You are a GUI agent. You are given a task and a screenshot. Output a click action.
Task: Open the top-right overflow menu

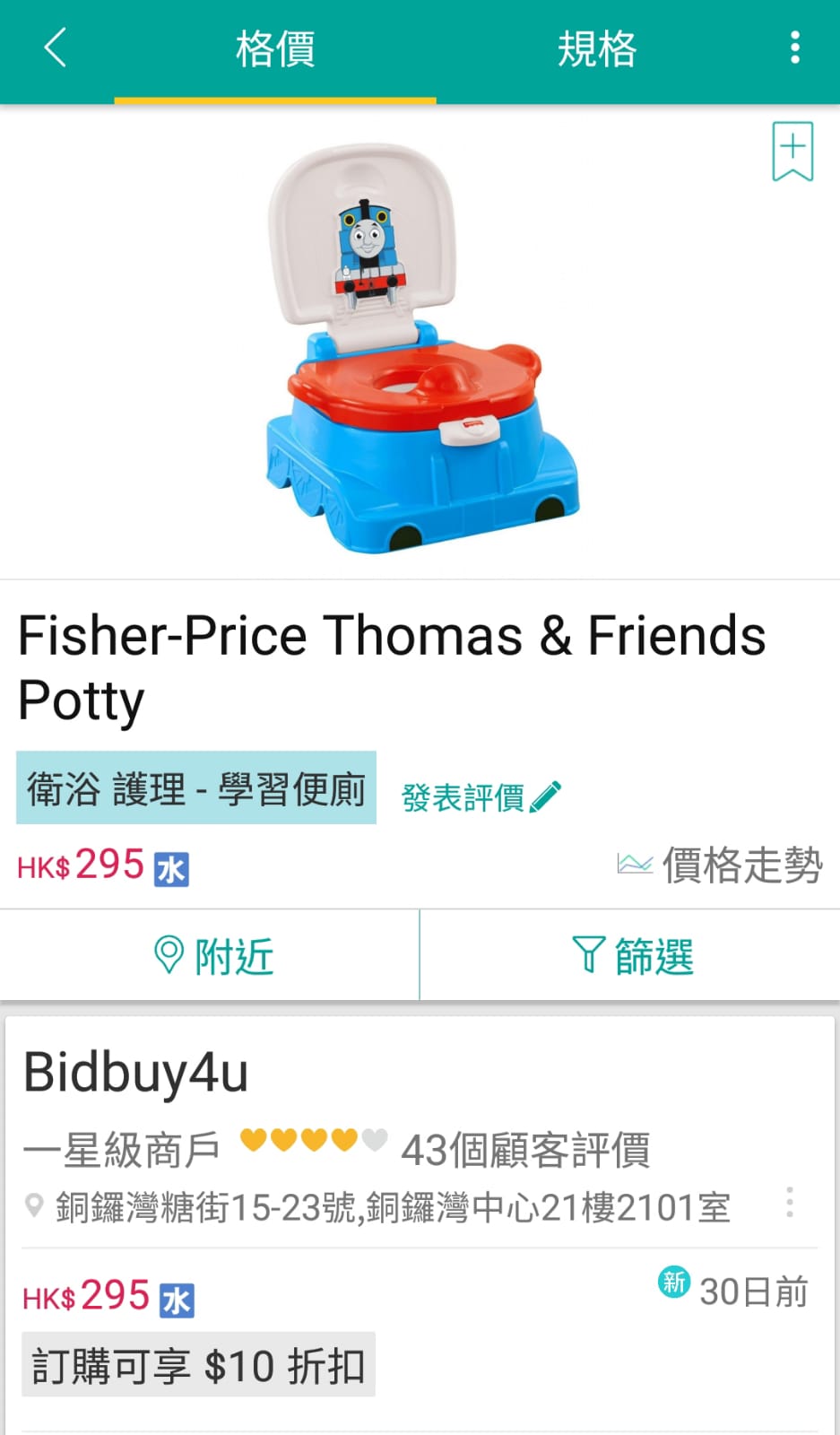coord(794,48)
